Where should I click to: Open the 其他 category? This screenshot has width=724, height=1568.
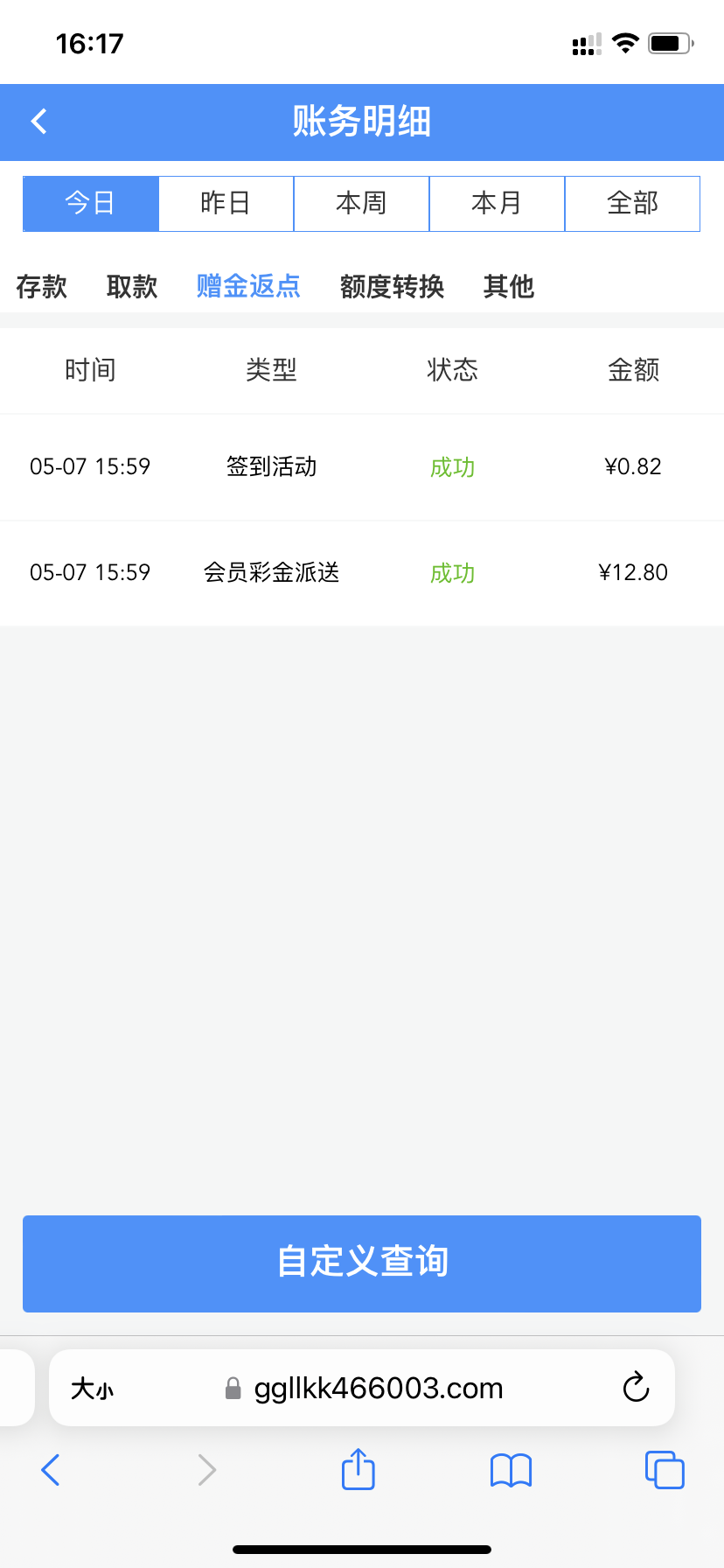[508, 286]
